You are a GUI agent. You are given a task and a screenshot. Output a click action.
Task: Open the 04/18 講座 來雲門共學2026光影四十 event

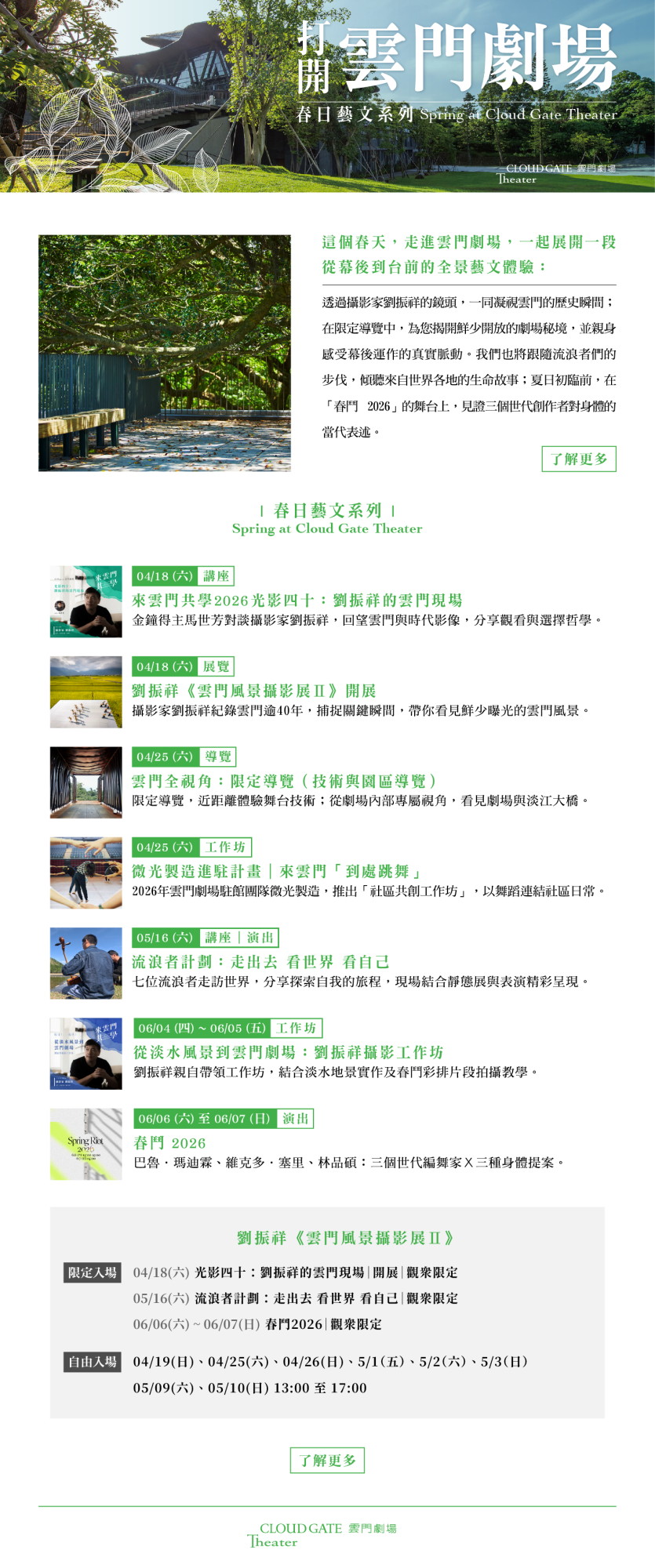pos(297,601)
